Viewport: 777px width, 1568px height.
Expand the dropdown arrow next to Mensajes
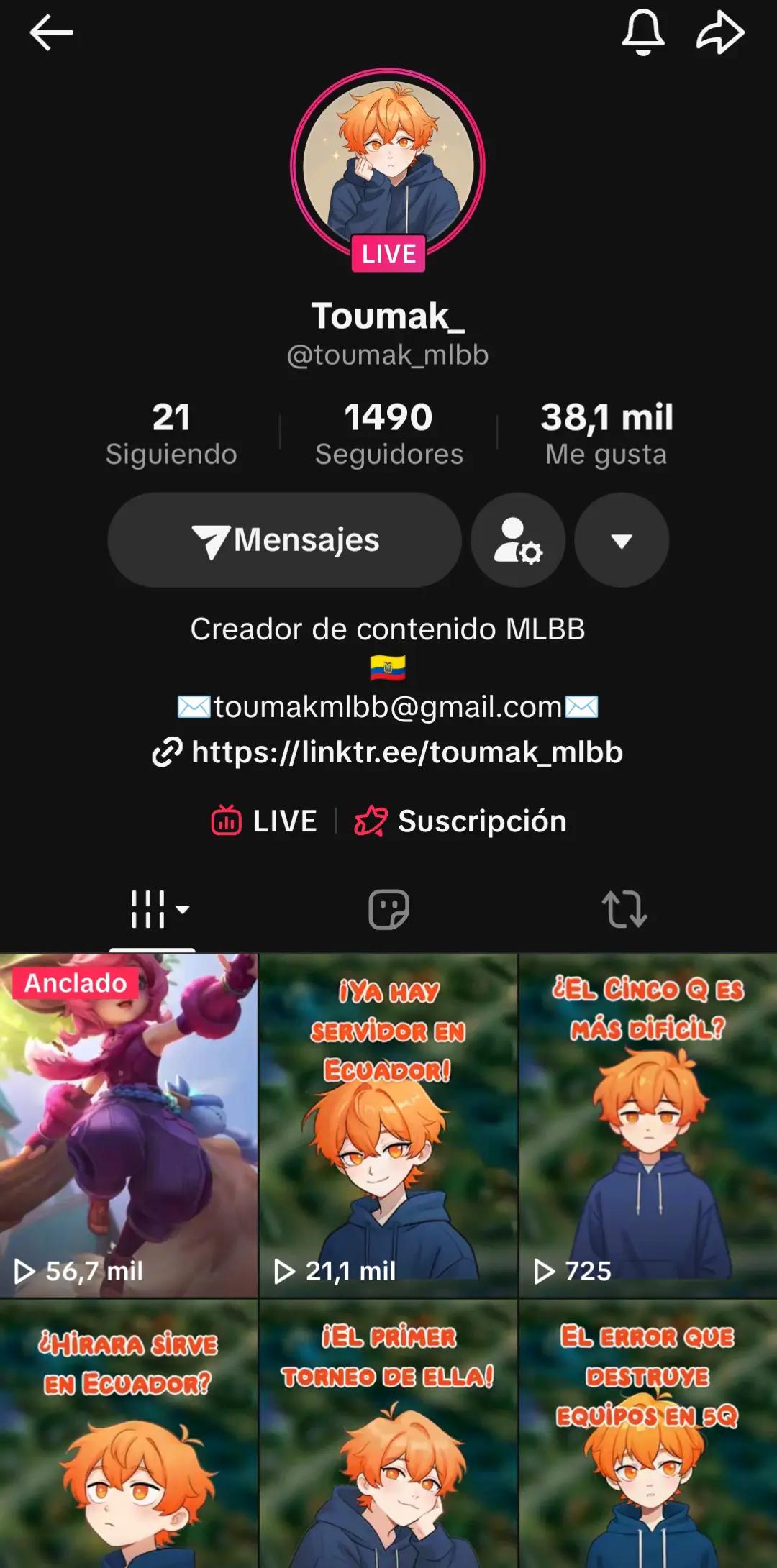click(622, 539)
